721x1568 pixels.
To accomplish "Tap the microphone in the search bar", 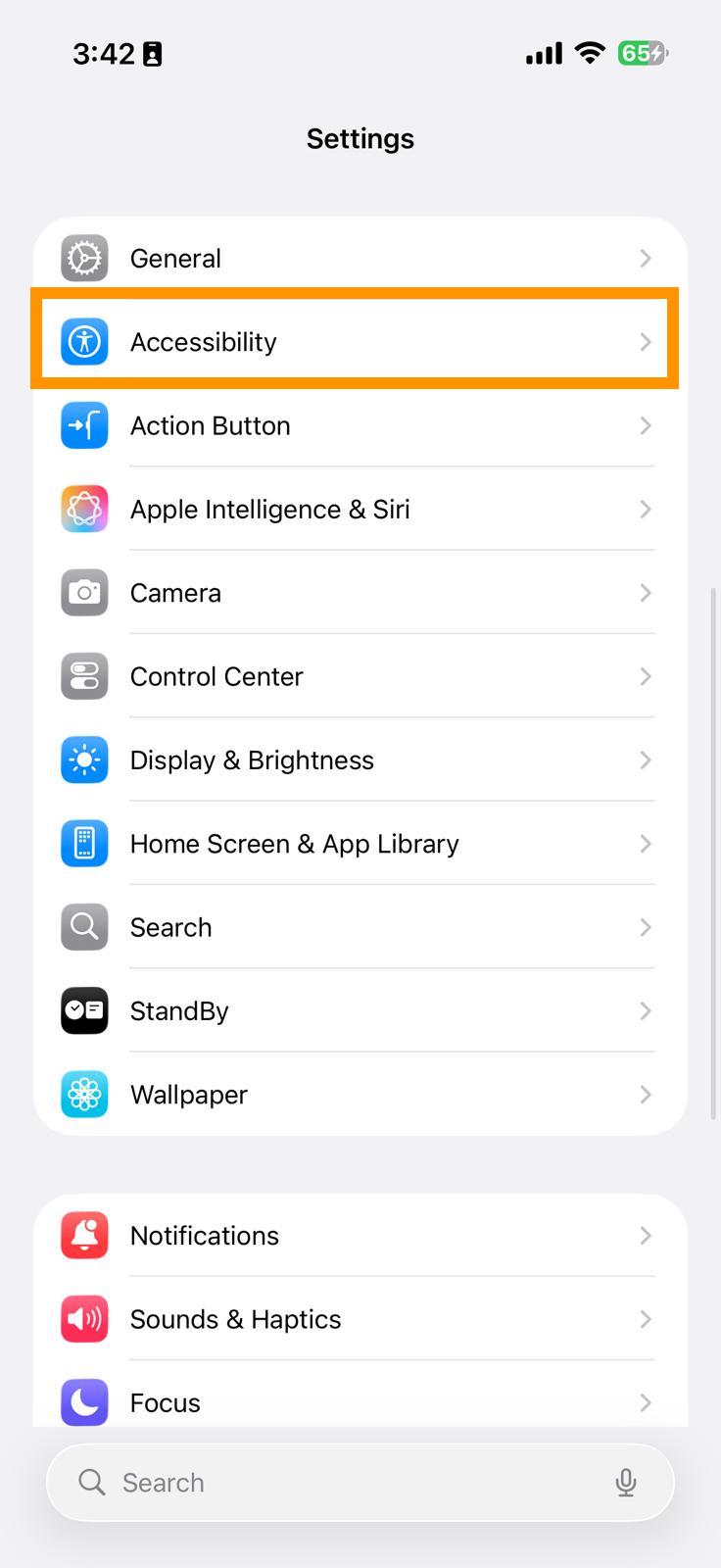I will pos(626,1483).
